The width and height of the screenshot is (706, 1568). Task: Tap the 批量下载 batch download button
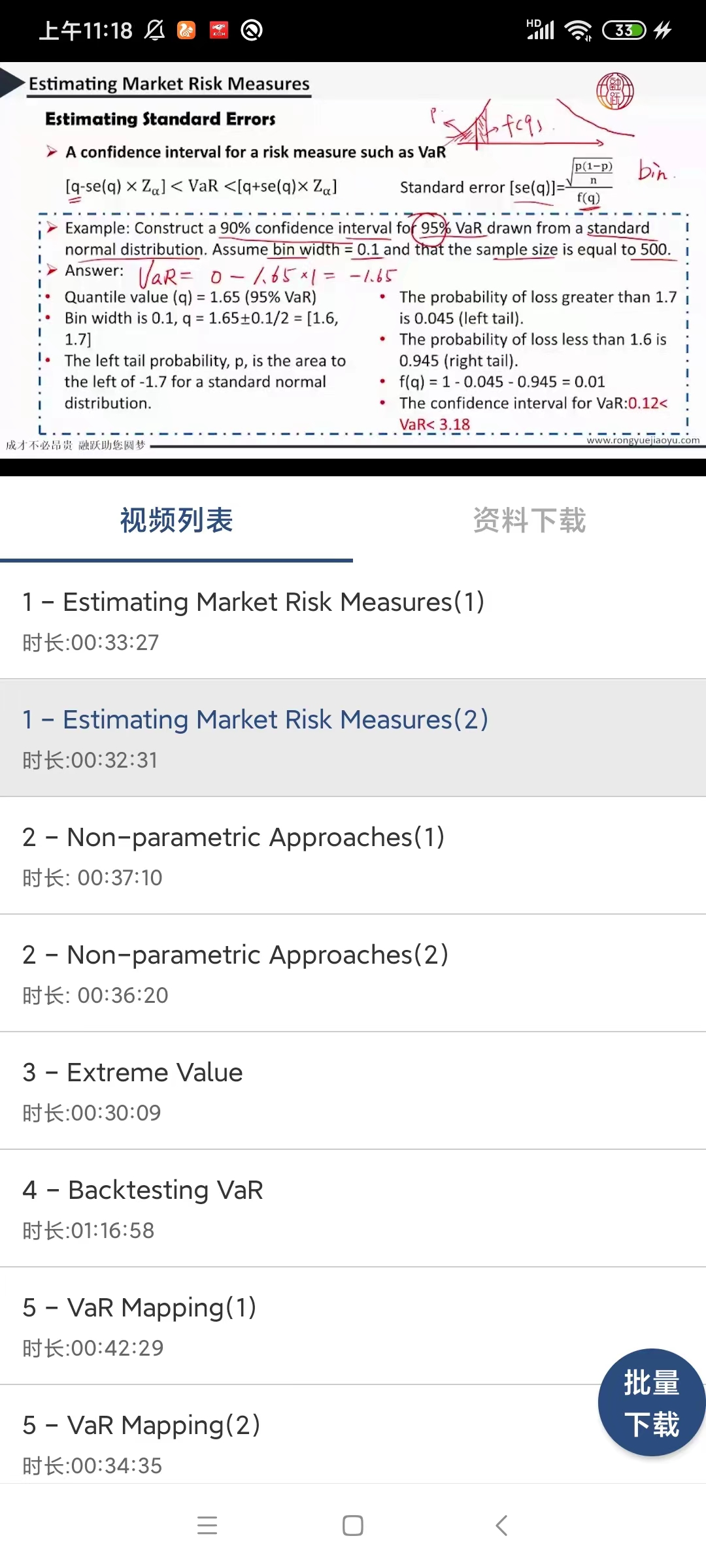[651, 1403]
